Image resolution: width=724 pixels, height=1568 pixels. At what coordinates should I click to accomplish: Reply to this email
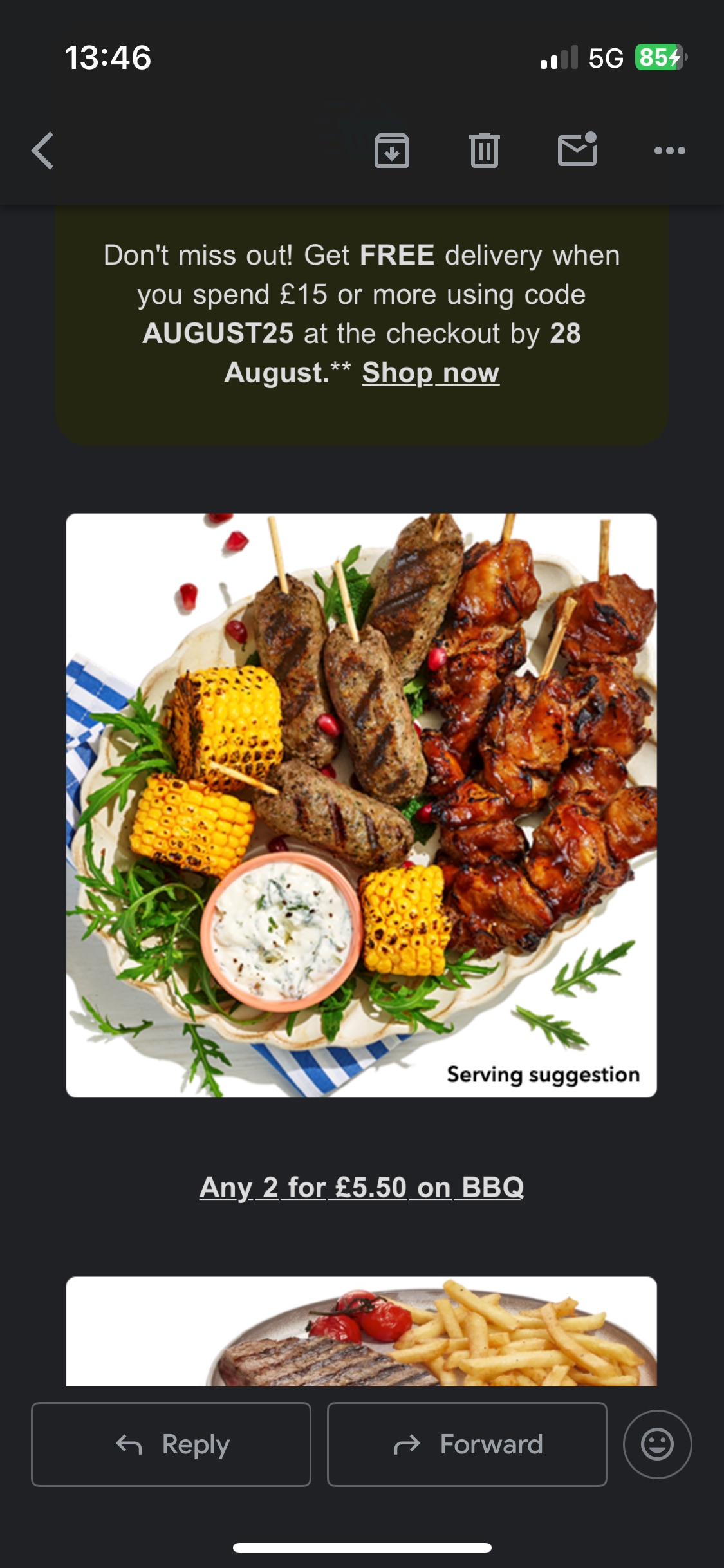pyautogui.click(x=171, y=1444)
